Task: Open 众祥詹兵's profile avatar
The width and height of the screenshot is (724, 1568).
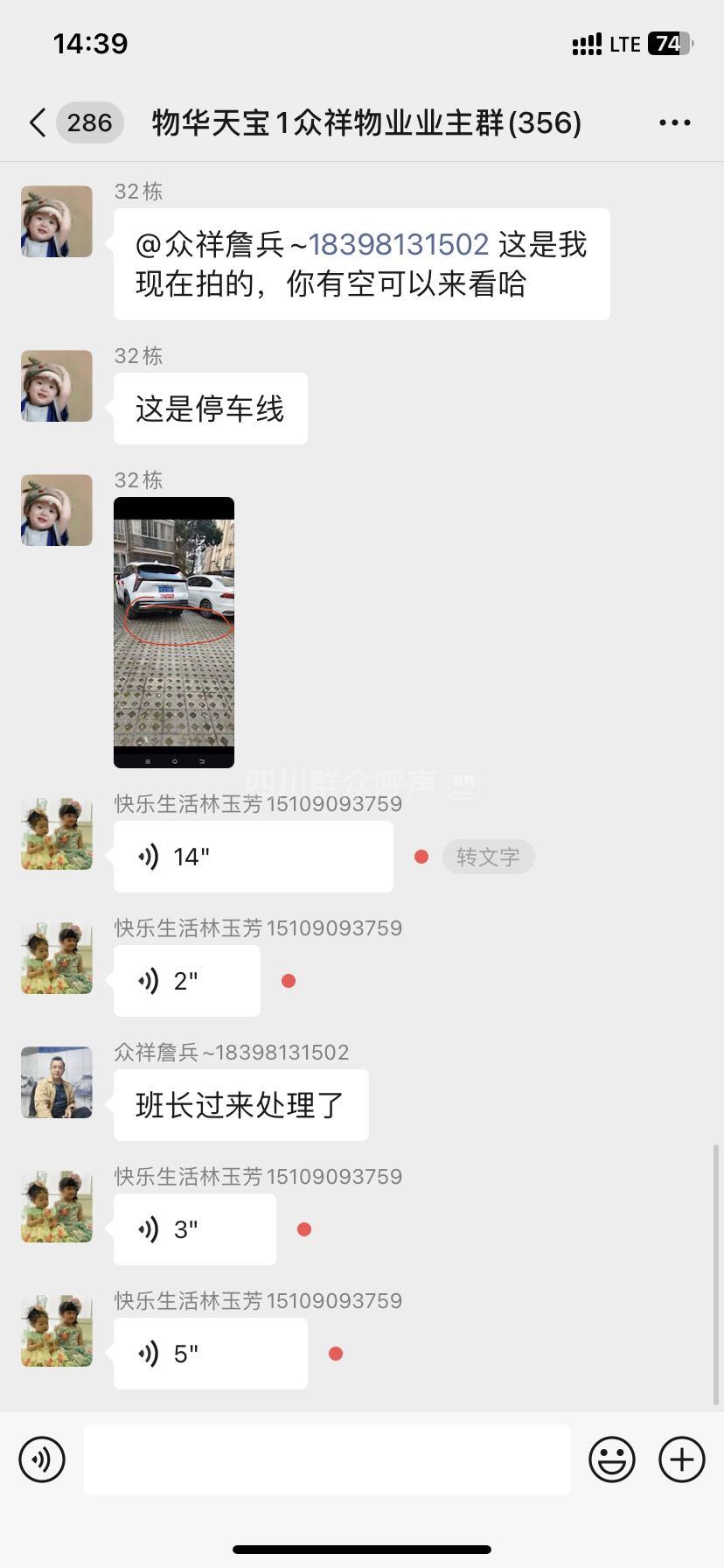Action: click(x=57, y=1082)
